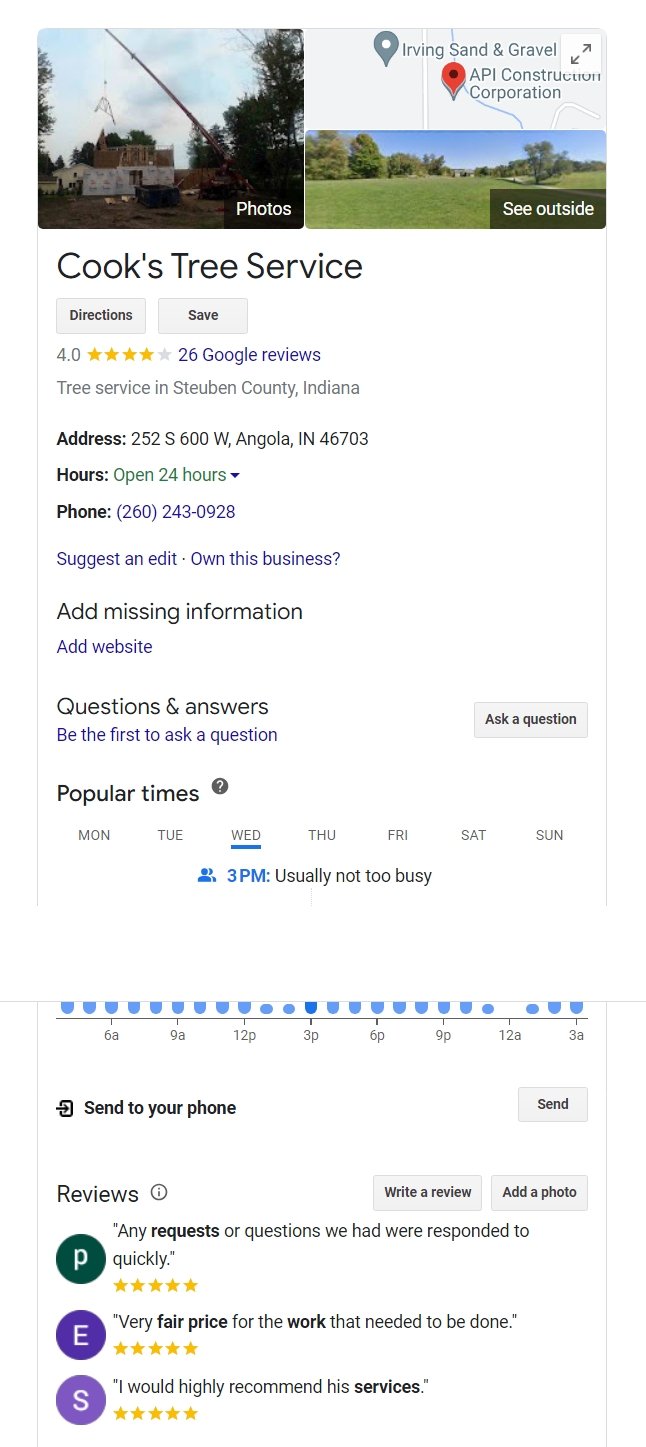Call the phone number (260) 243-0928

[176, 512]
